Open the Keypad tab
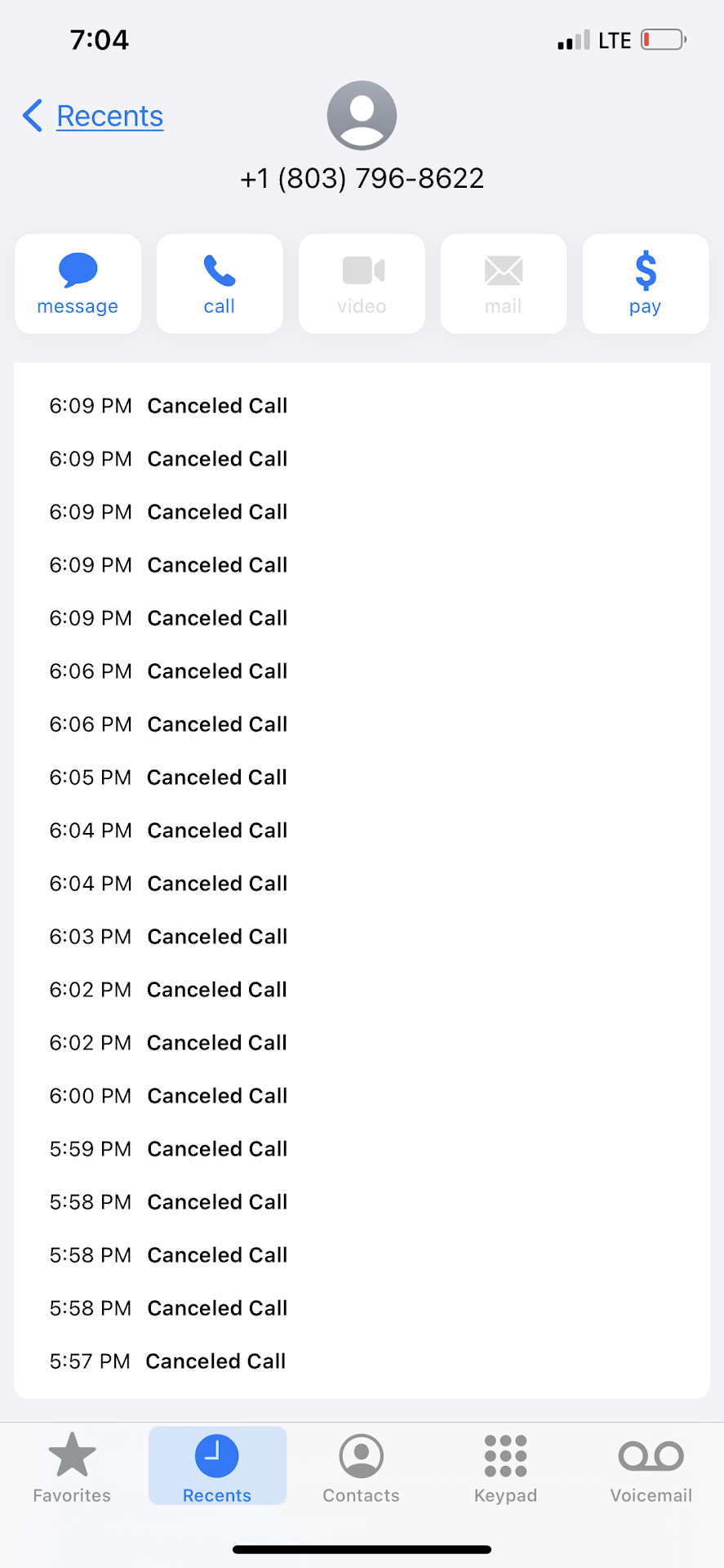724x1568 pixels. [x=505, y=1467]
